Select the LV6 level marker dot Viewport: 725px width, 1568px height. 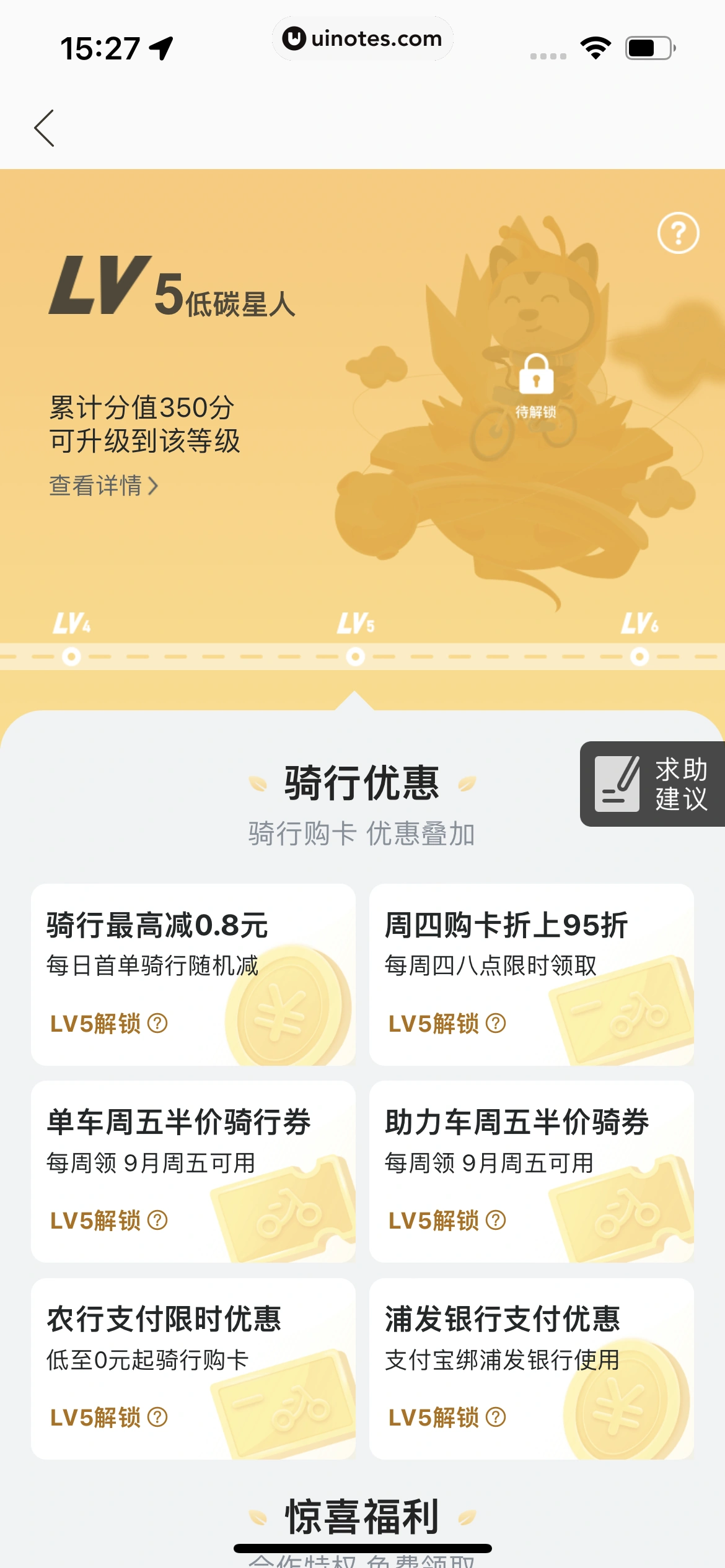[x=639, y=656]
